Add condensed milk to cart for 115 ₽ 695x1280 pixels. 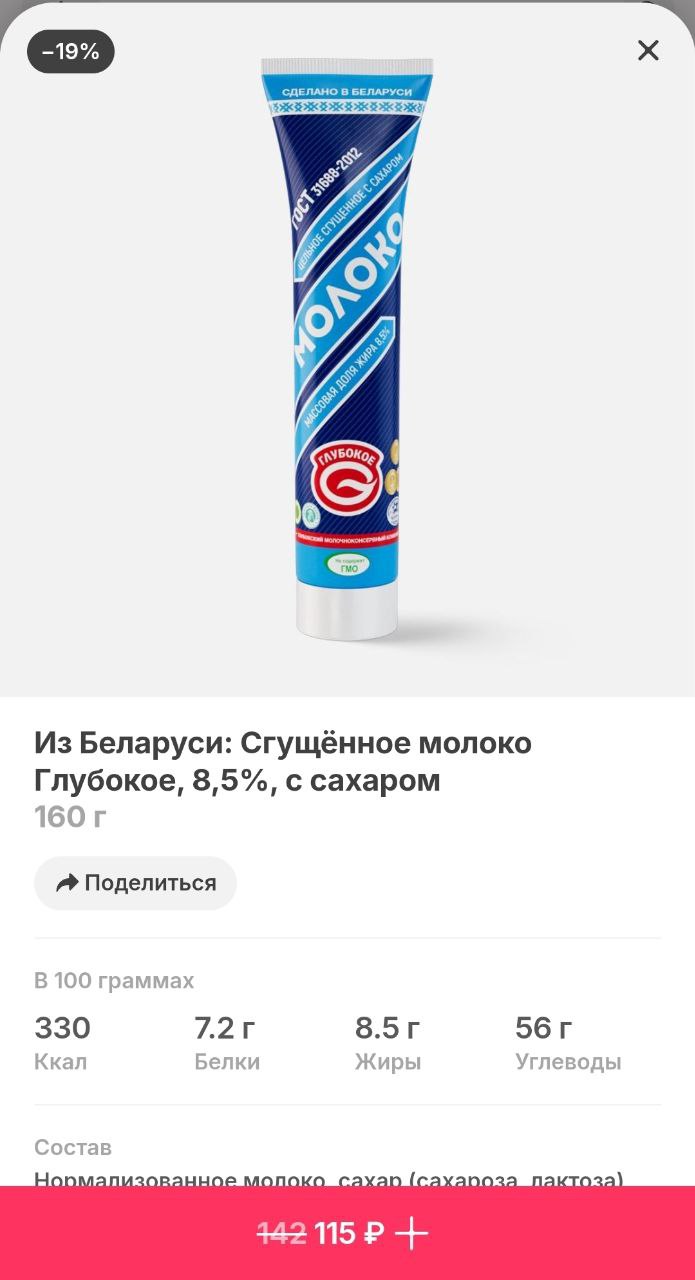[347, 1234]
